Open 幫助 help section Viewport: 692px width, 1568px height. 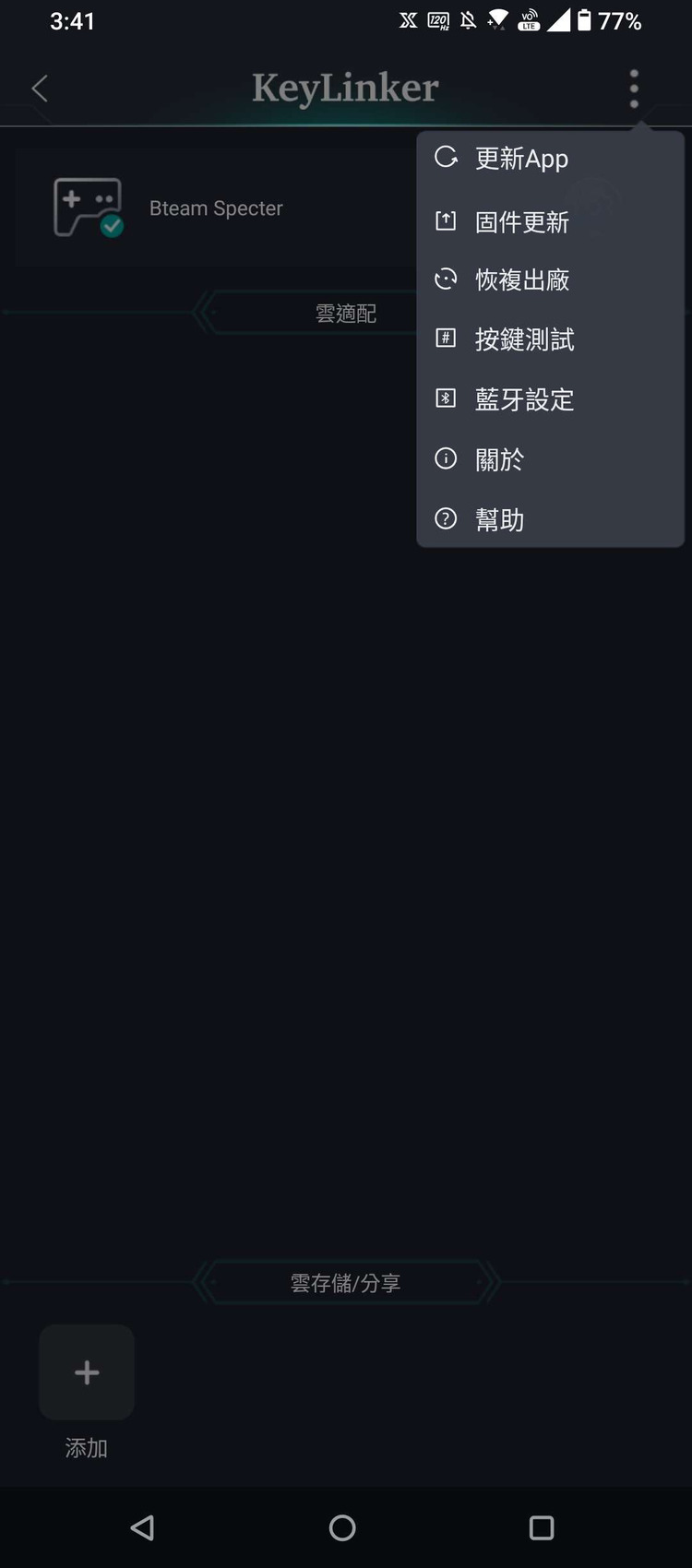pyautogui.click(x=499, y=519)
